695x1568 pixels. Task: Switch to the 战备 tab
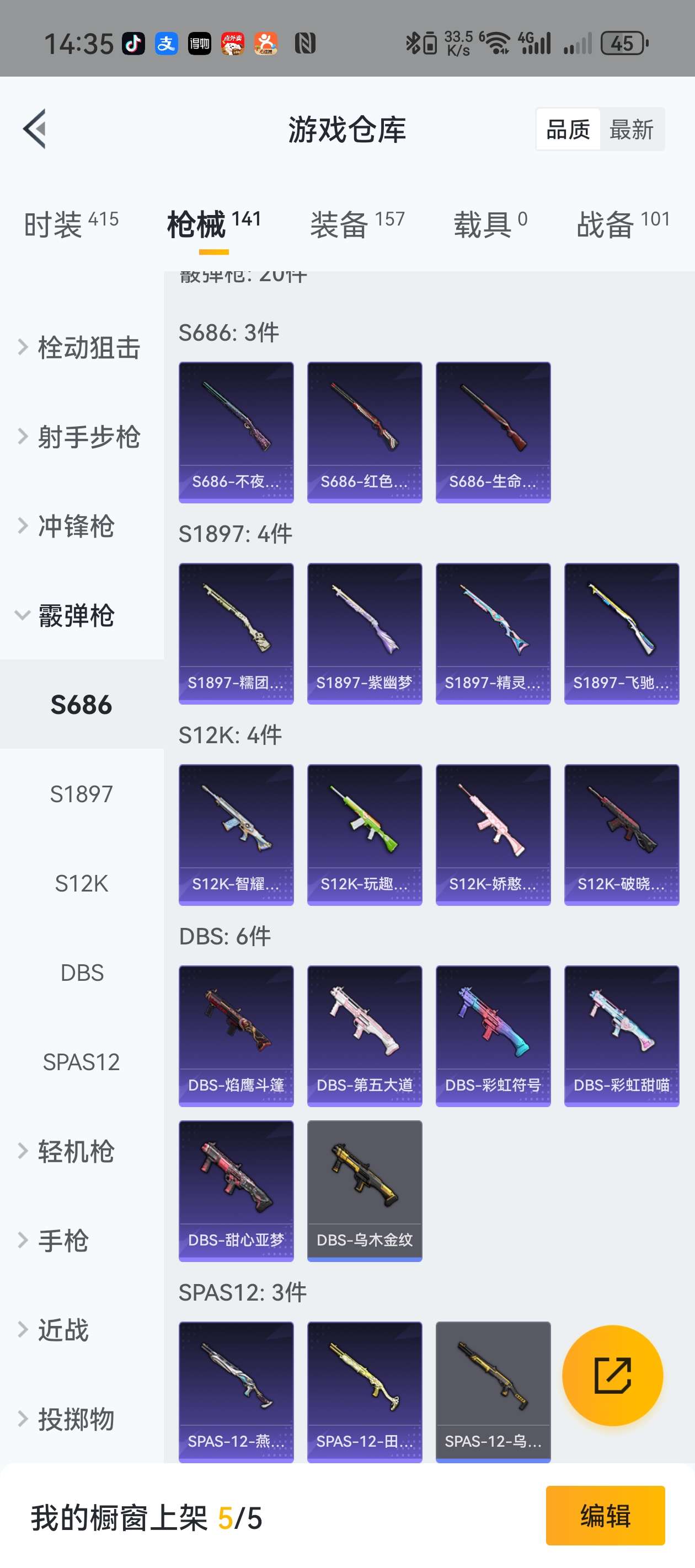[x=623, y=224]
